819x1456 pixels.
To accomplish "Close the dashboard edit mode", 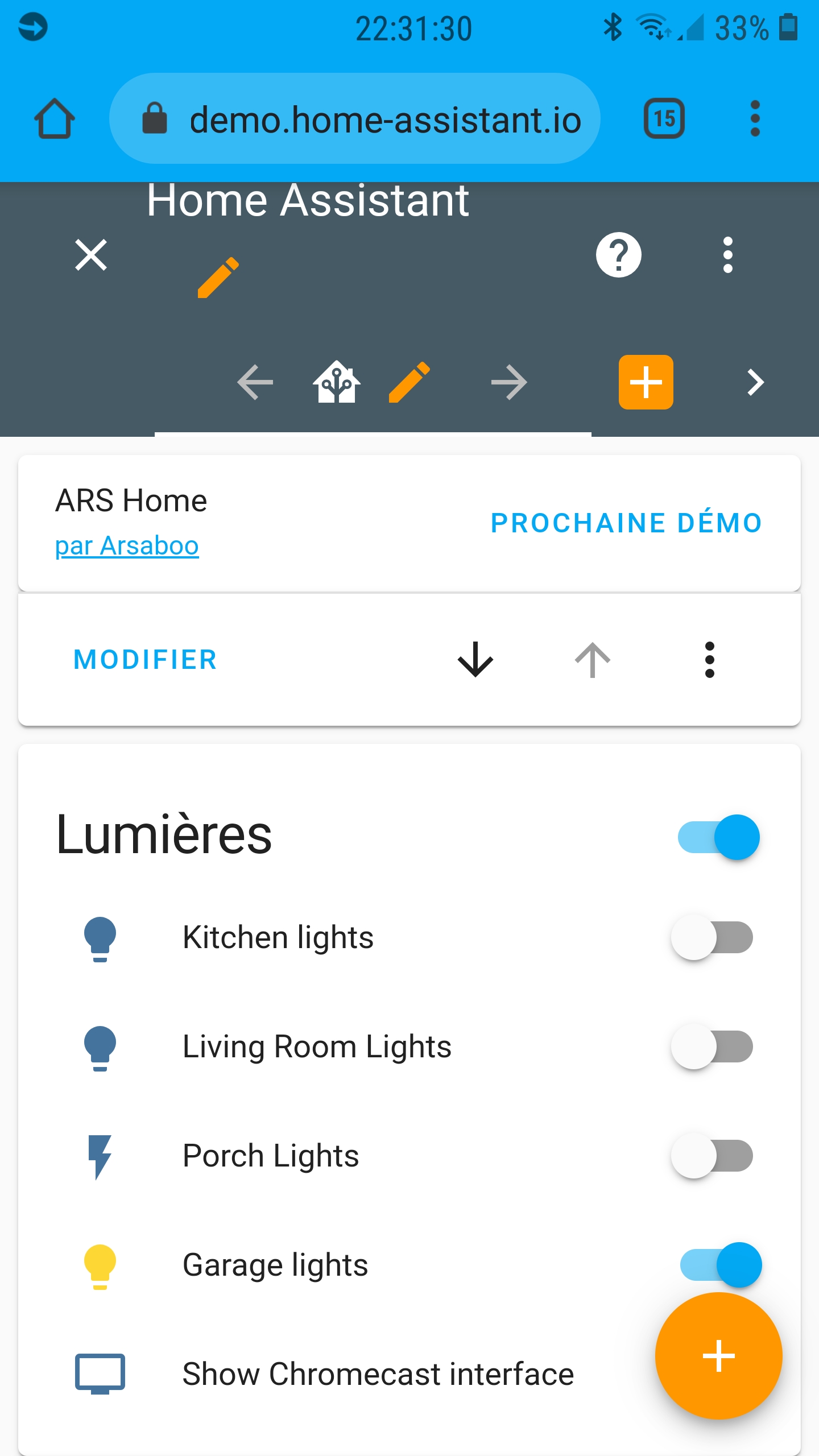I will [91, 255].
